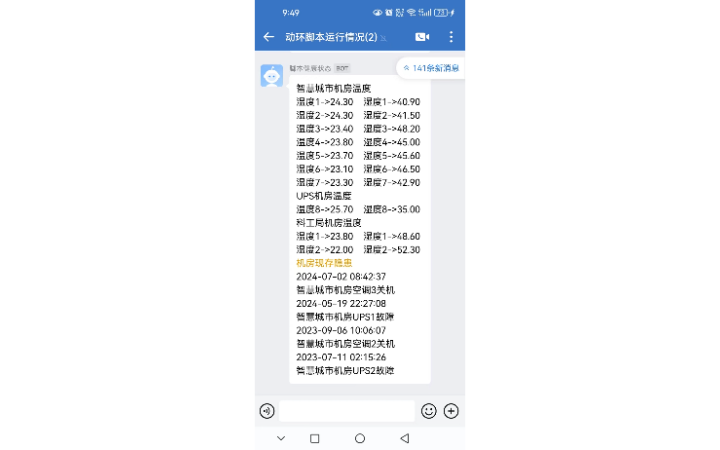Tap the system home button

360,438
